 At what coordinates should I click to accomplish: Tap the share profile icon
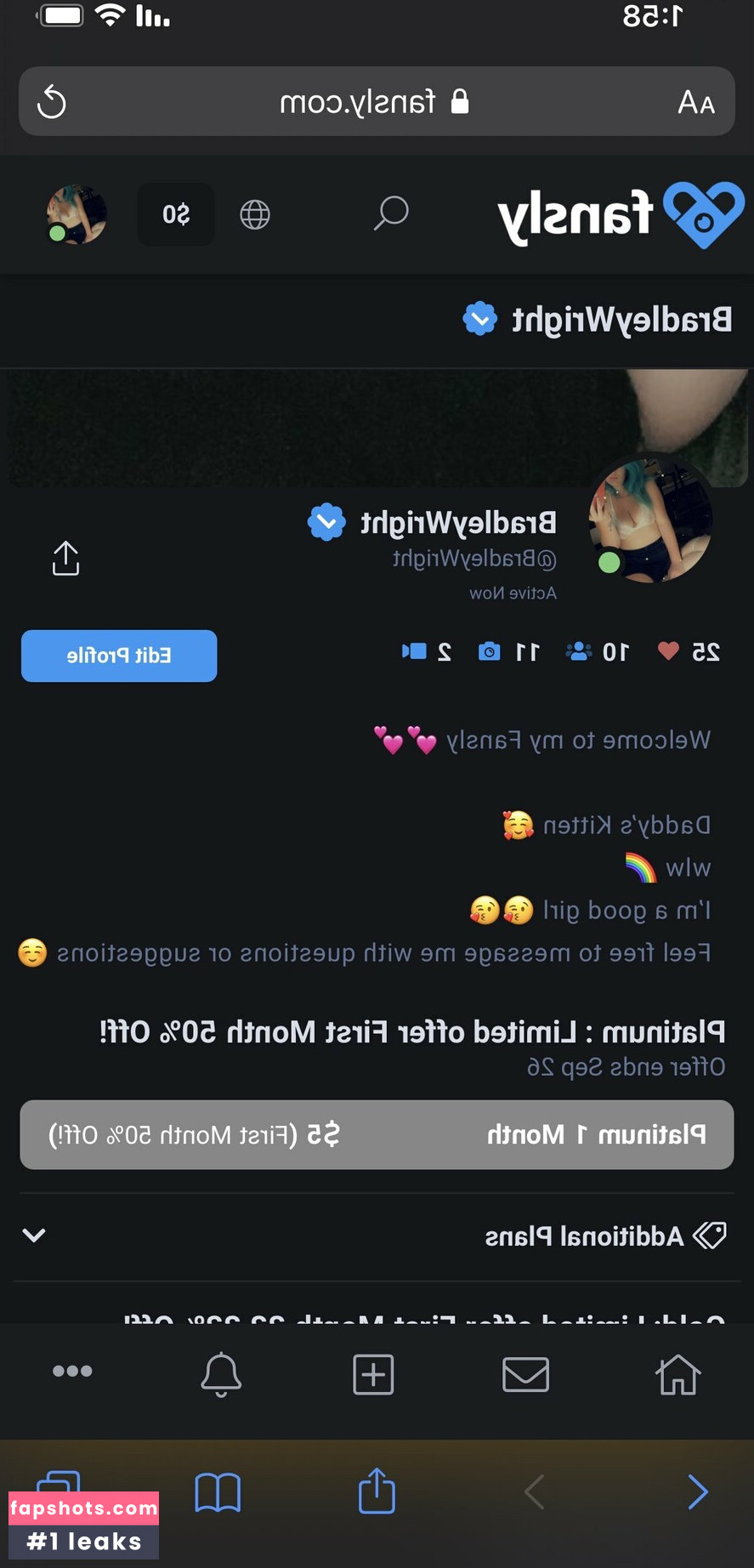[x=65, y=559]
